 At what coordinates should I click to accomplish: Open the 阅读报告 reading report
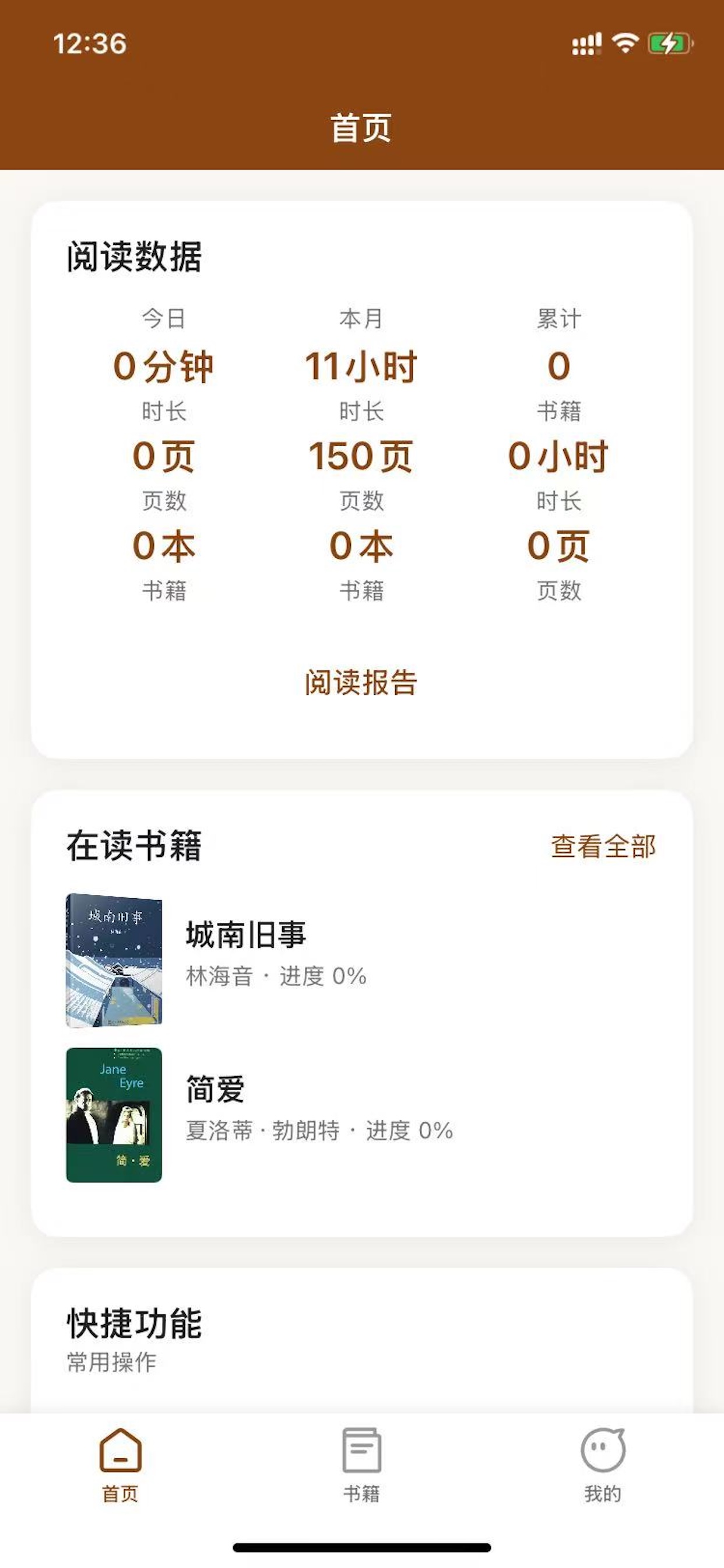click(x=361, y=683)
